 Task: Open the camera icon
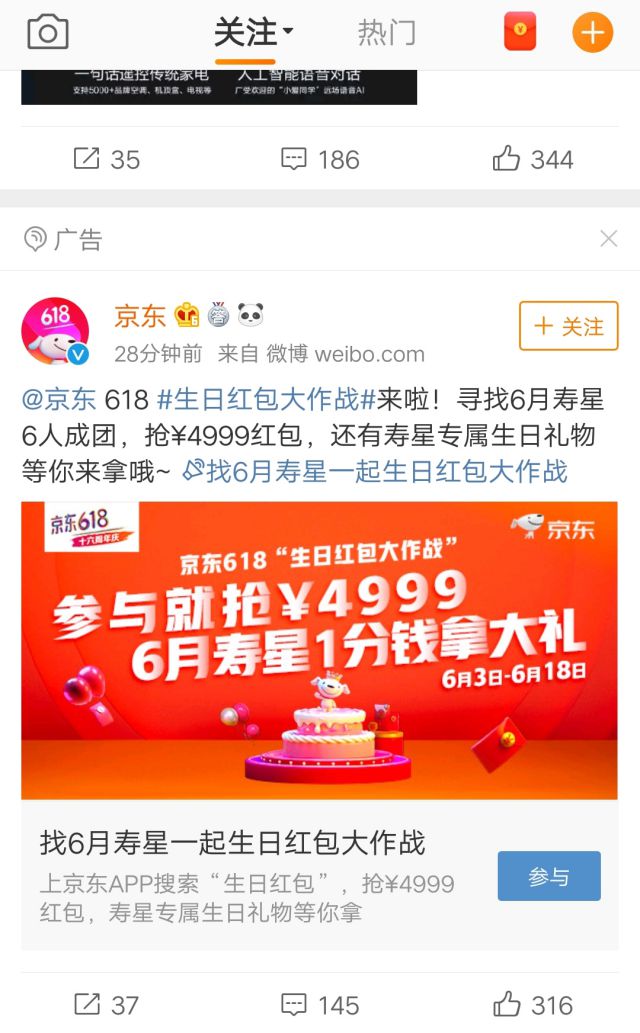[47, 33]
